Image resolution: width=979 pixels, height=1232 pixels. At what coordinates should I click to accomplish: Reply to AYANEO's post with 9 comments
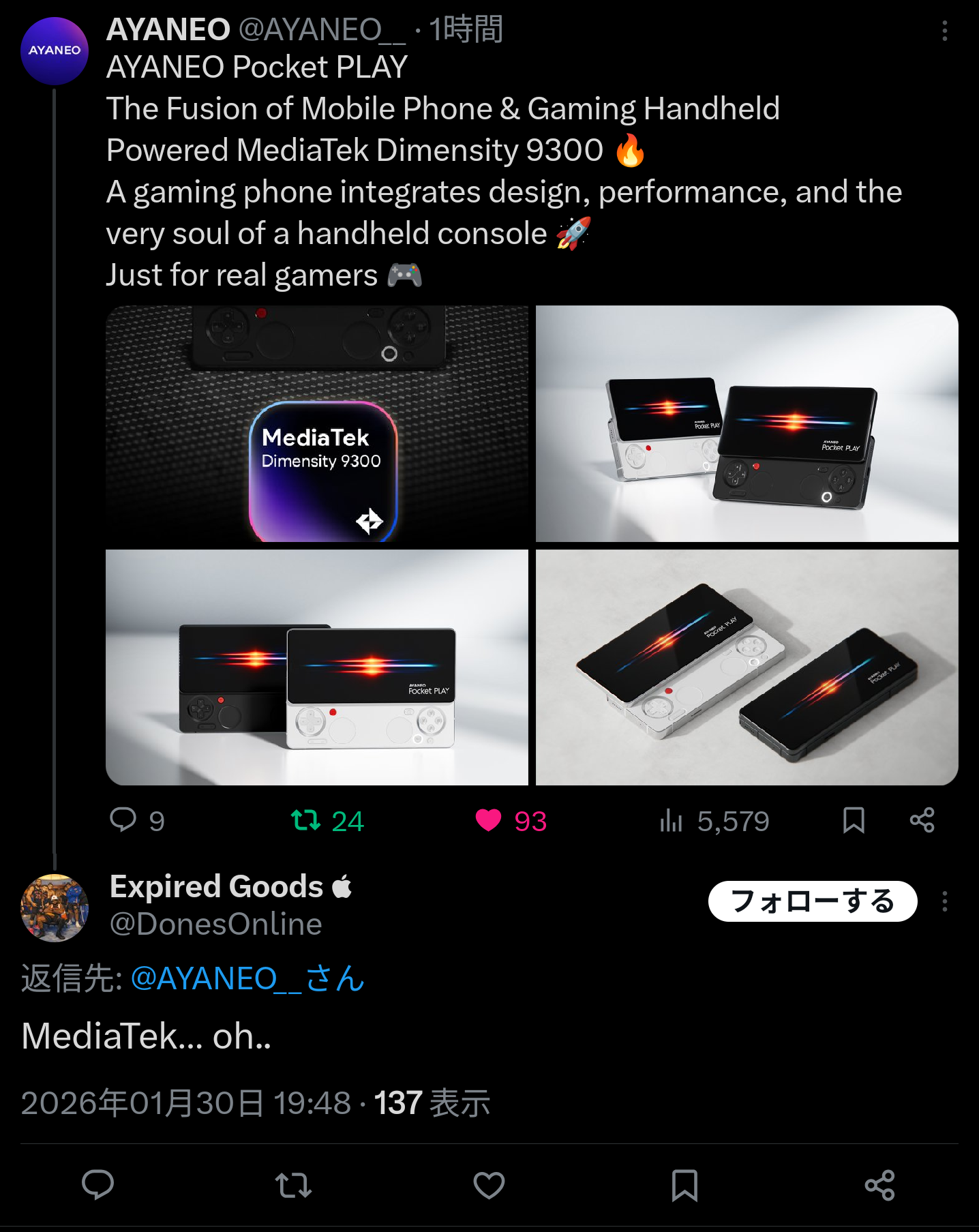124,820
